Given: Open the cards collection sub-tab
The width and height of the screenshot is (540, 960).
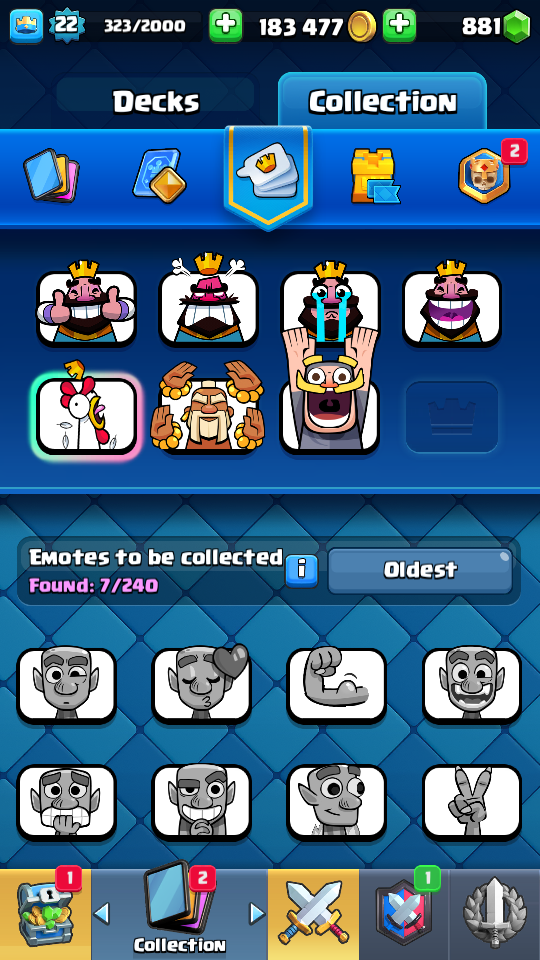Looking at the screenshot, I should (x=51, y=176).
